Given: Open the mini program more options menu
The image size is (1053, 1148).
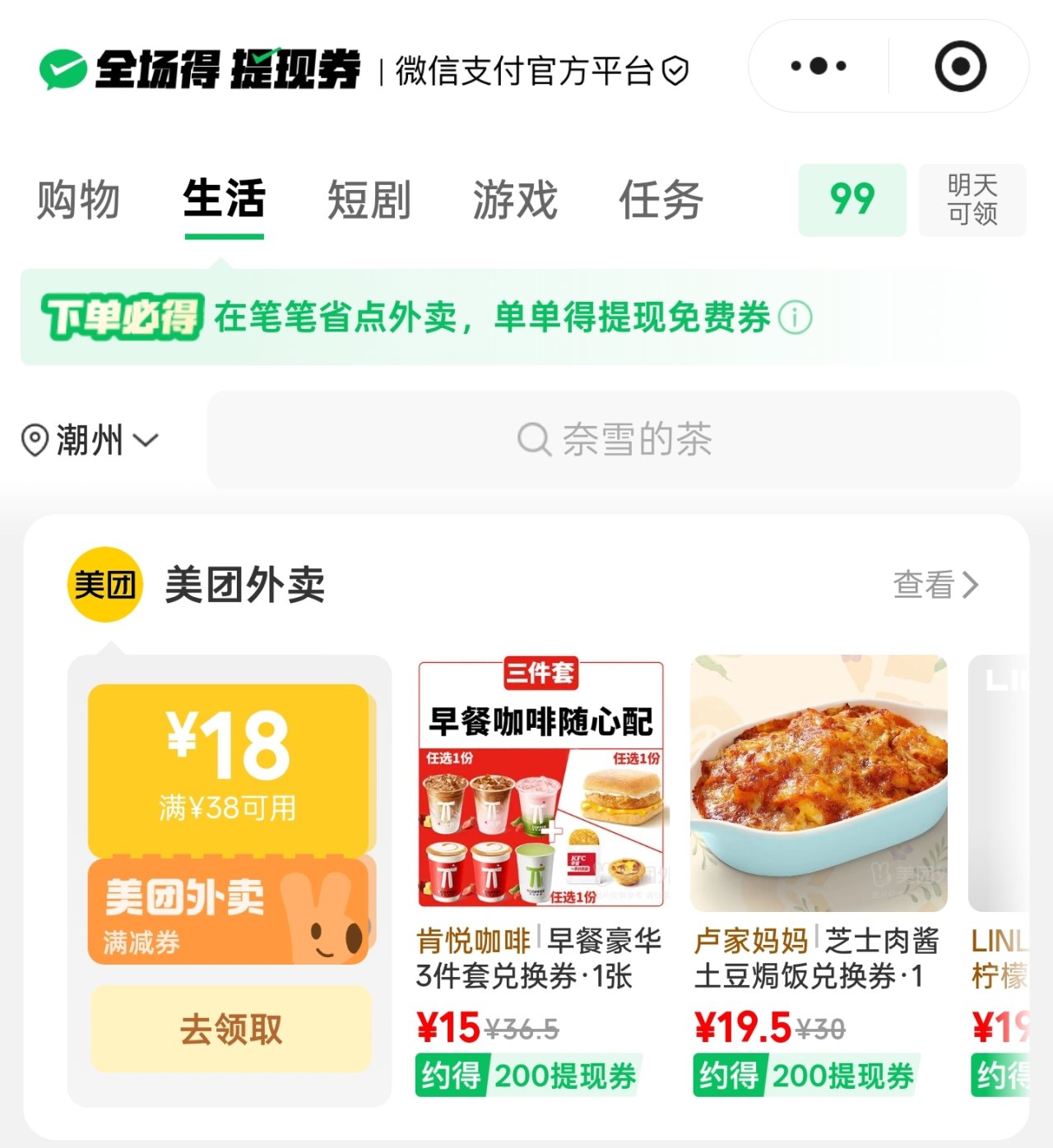Looking at the screenshot, I should [818, 67].
